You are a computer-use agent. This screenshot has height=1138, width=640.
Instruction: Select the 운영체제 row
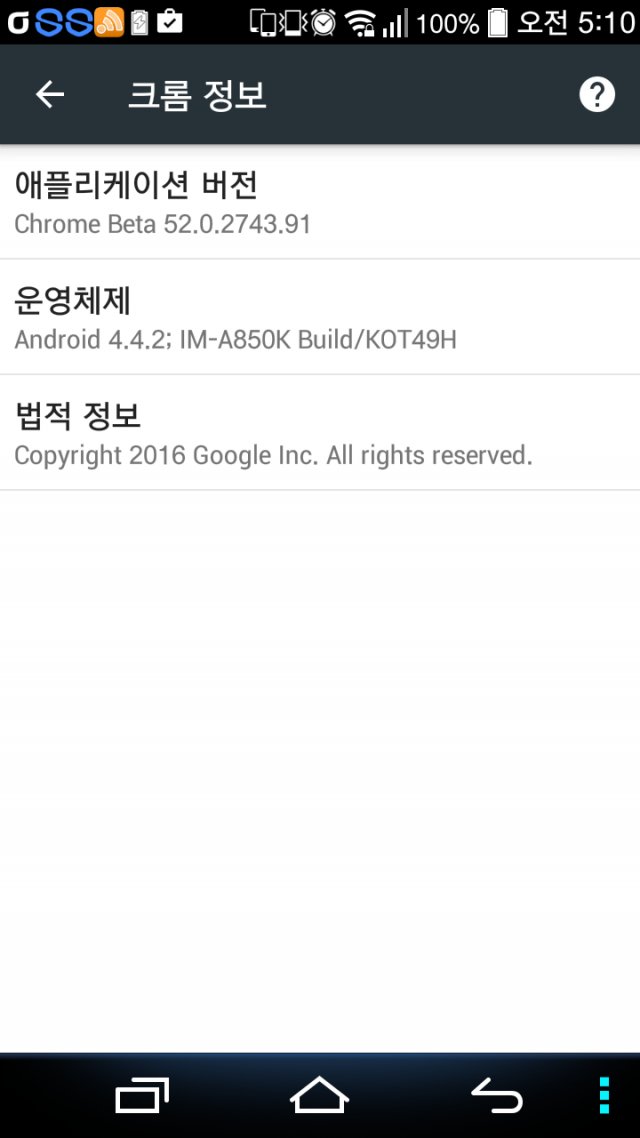320,317
